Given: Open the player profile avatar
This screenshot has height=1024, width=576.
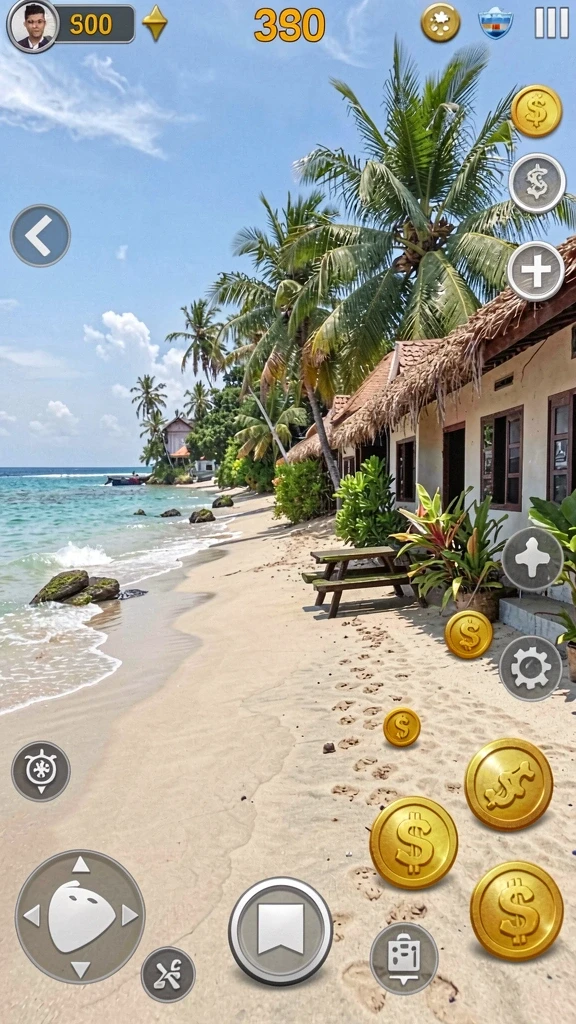Looking at the screenshot, I should coord(33,25).
